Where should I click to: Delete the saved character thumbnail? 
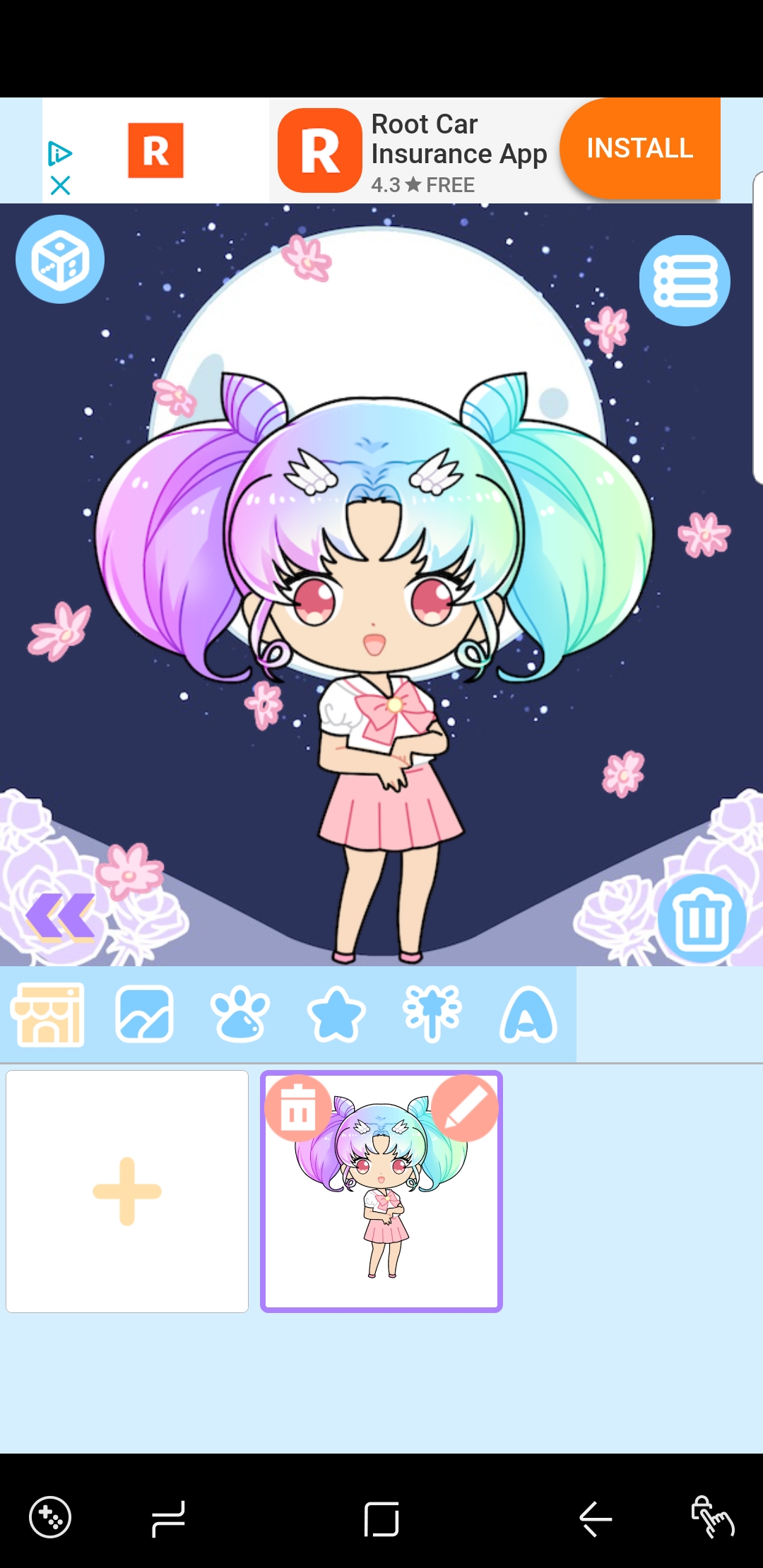(x=298, y=1108)
